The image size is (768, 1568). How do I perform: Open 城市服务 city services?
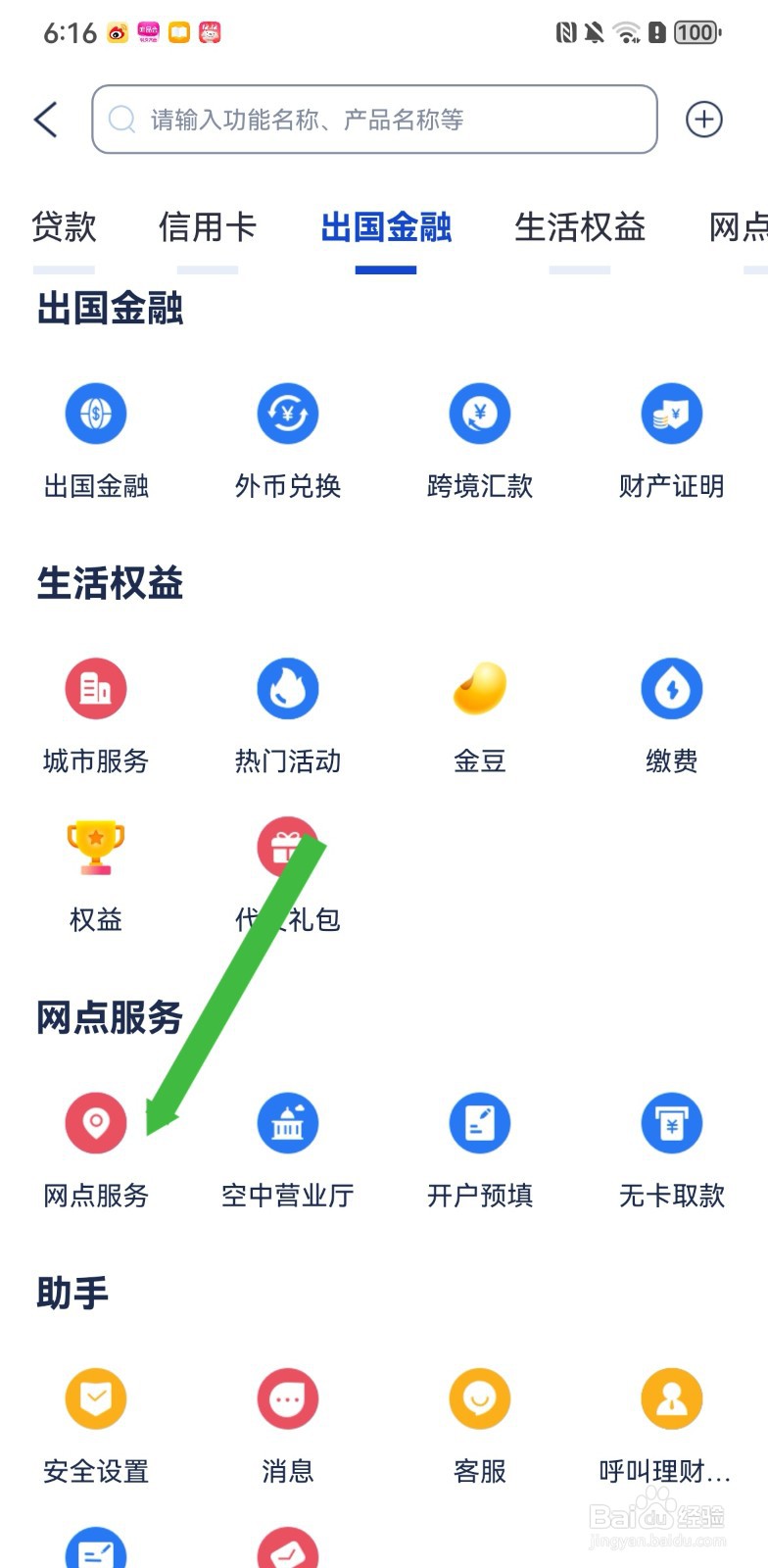[x=95, y=688]
